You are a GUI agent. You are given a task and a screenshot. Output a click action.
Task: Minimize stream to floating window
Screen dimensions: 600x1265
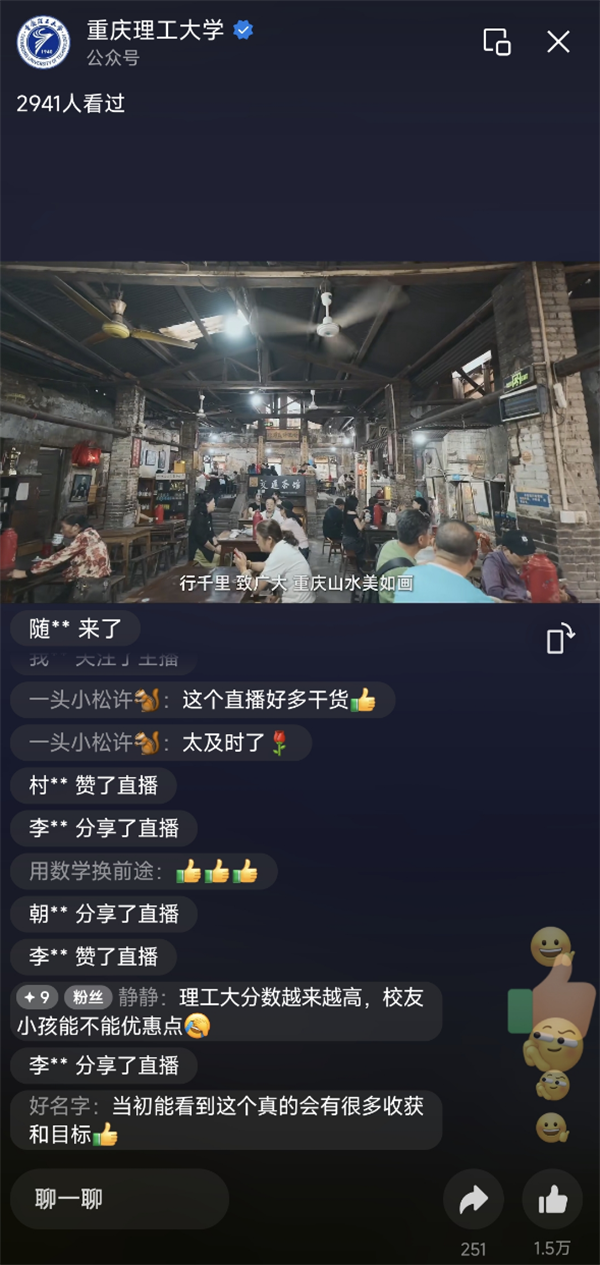[x=497, y=42]
